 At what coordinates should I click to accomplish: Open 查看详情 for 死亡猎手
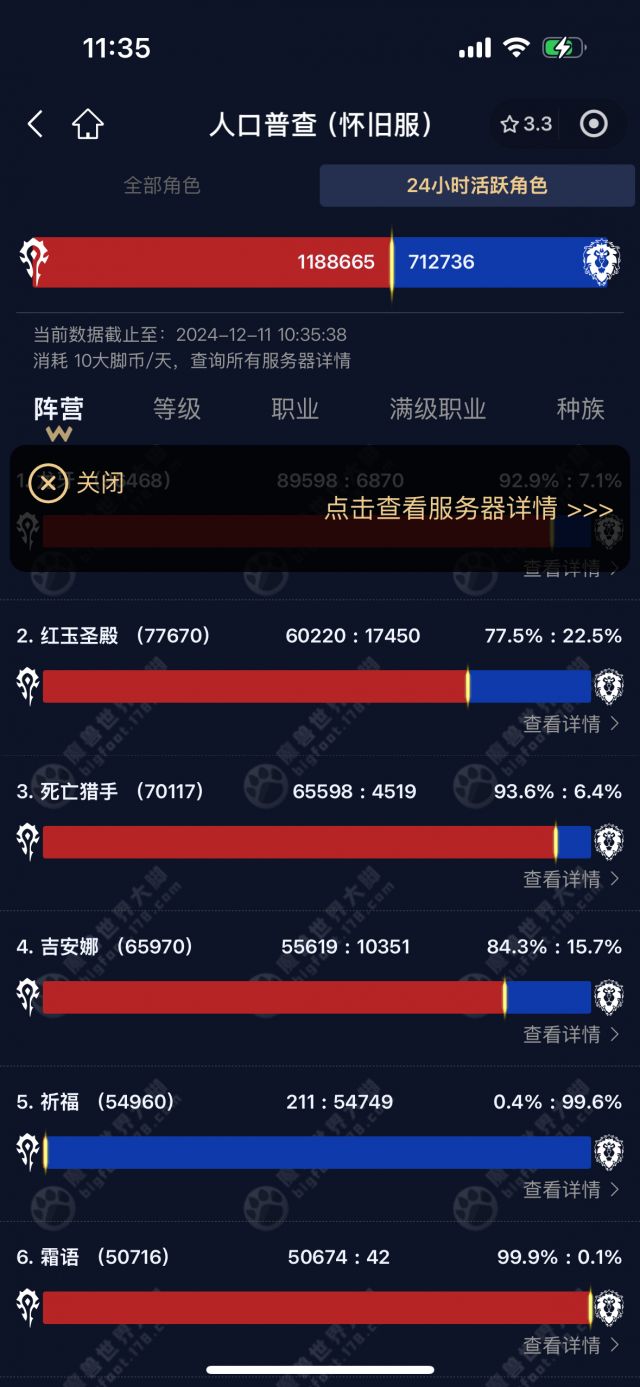571,879
